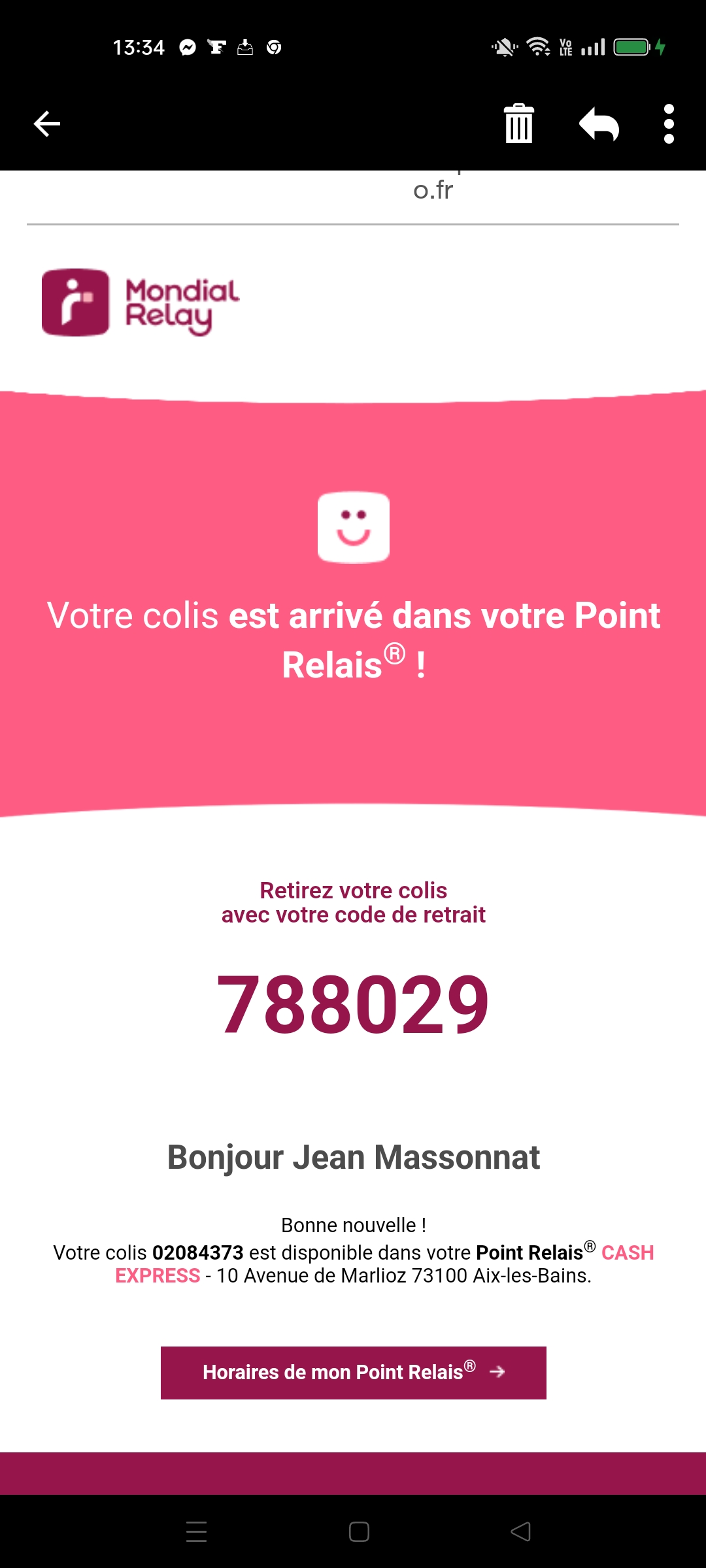Delete this email with the trash icon

(519, 123)
